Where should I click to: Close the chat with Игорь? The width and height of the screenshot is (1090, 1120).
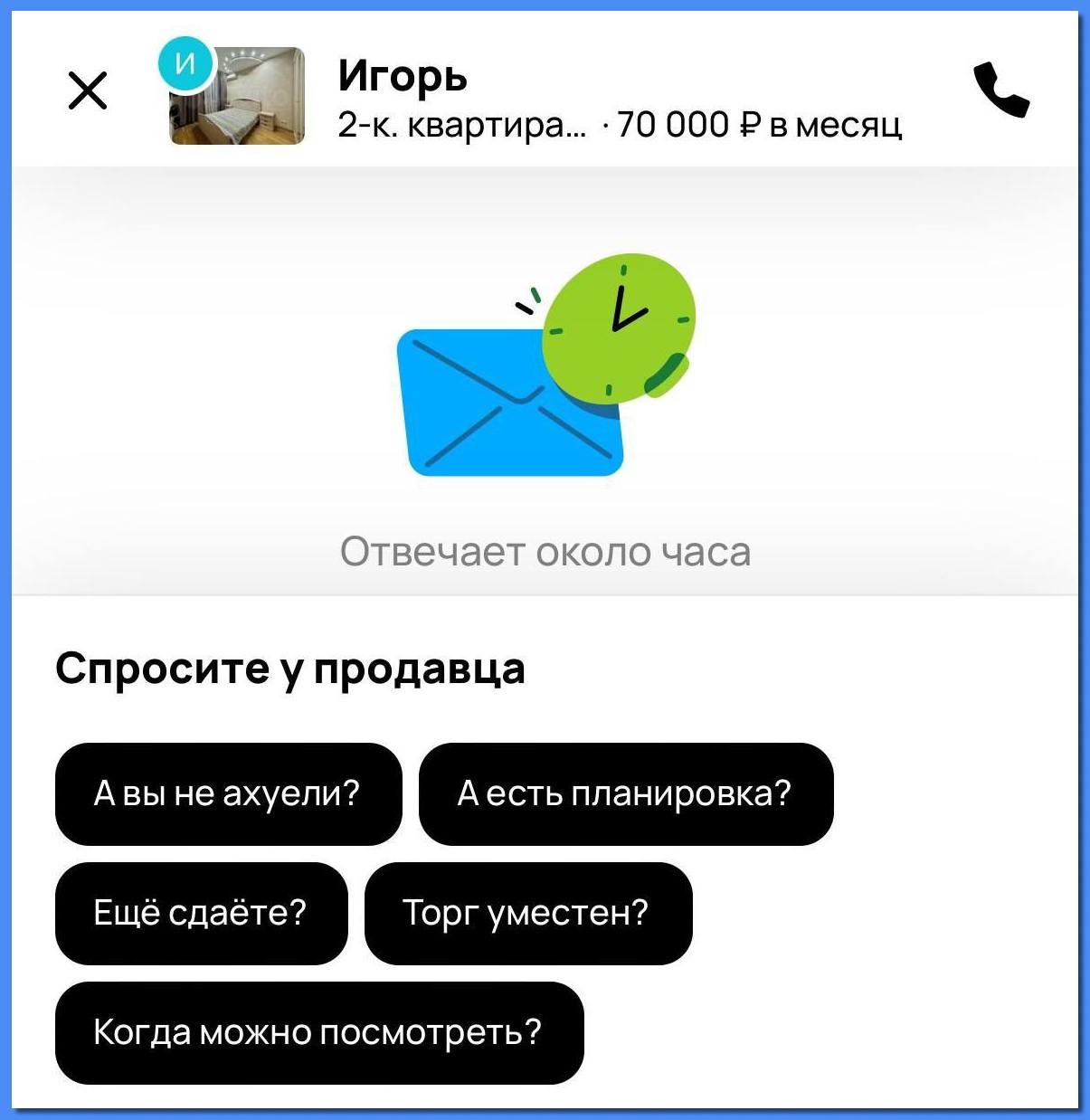pyautogui.click(x=88, y=90)
